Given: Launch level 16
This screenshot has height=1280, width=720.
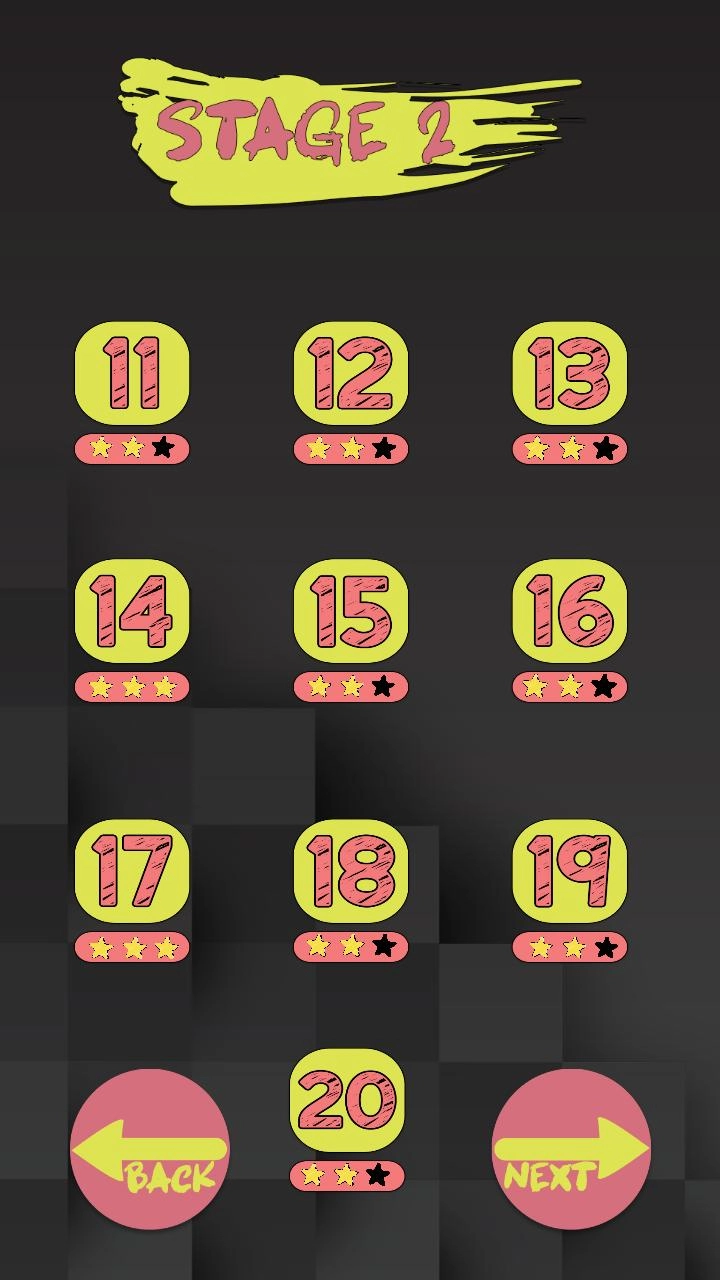Looking at the screenshot, I should pos(570,611).
